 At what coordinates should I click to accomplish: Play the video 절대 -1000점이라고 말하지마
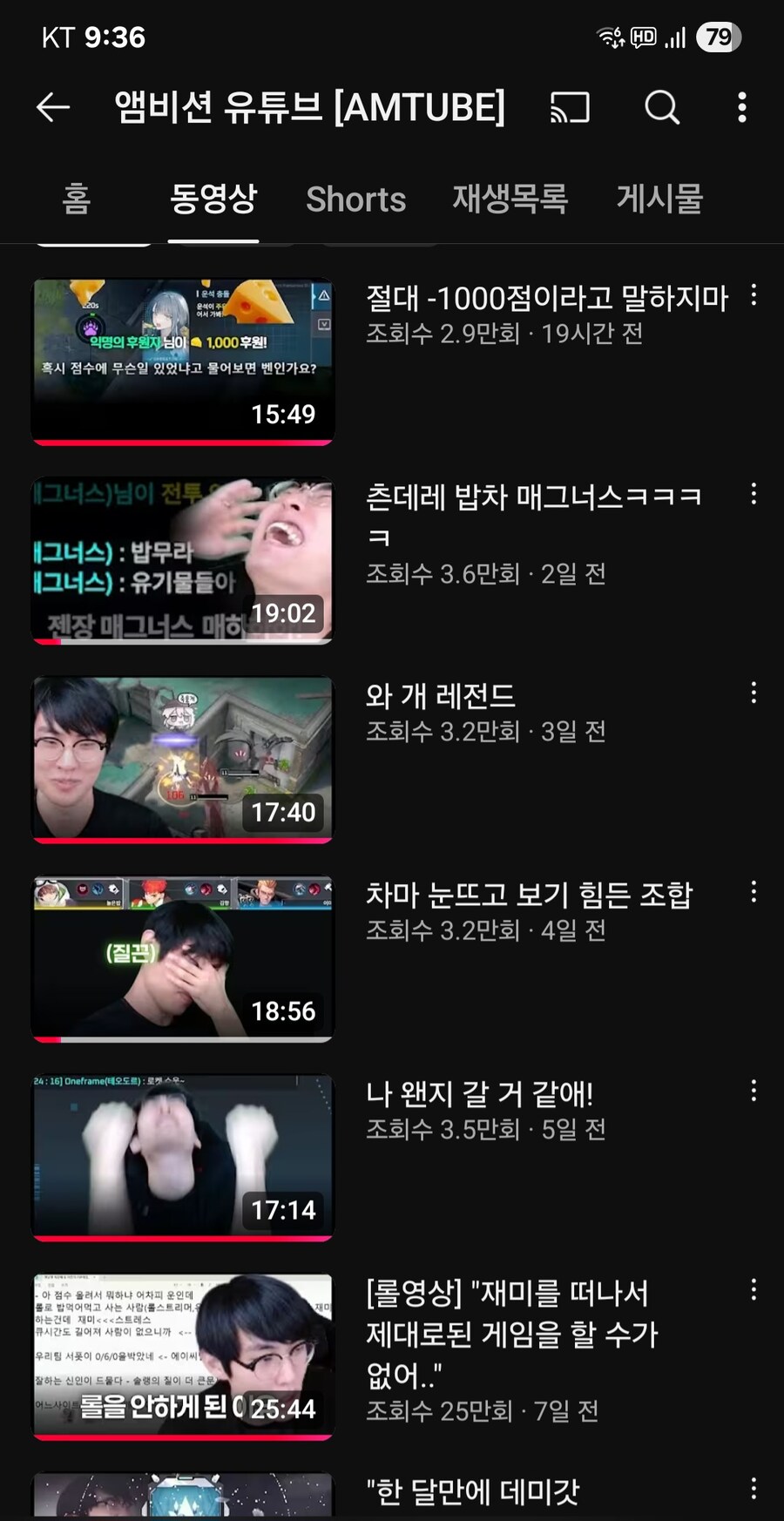183,361
